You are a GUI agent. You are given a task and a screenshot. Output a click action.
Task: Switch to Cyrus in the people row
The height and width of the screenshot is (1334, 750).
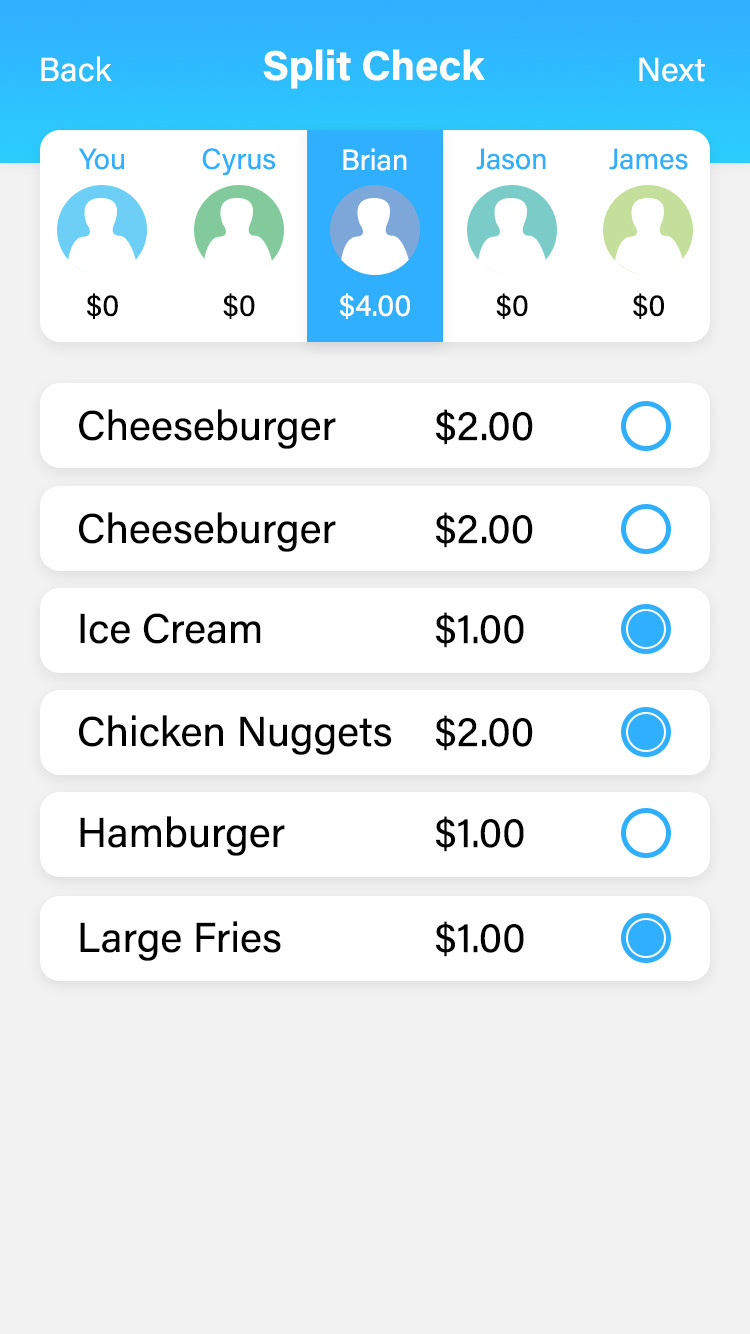(238, 236)
